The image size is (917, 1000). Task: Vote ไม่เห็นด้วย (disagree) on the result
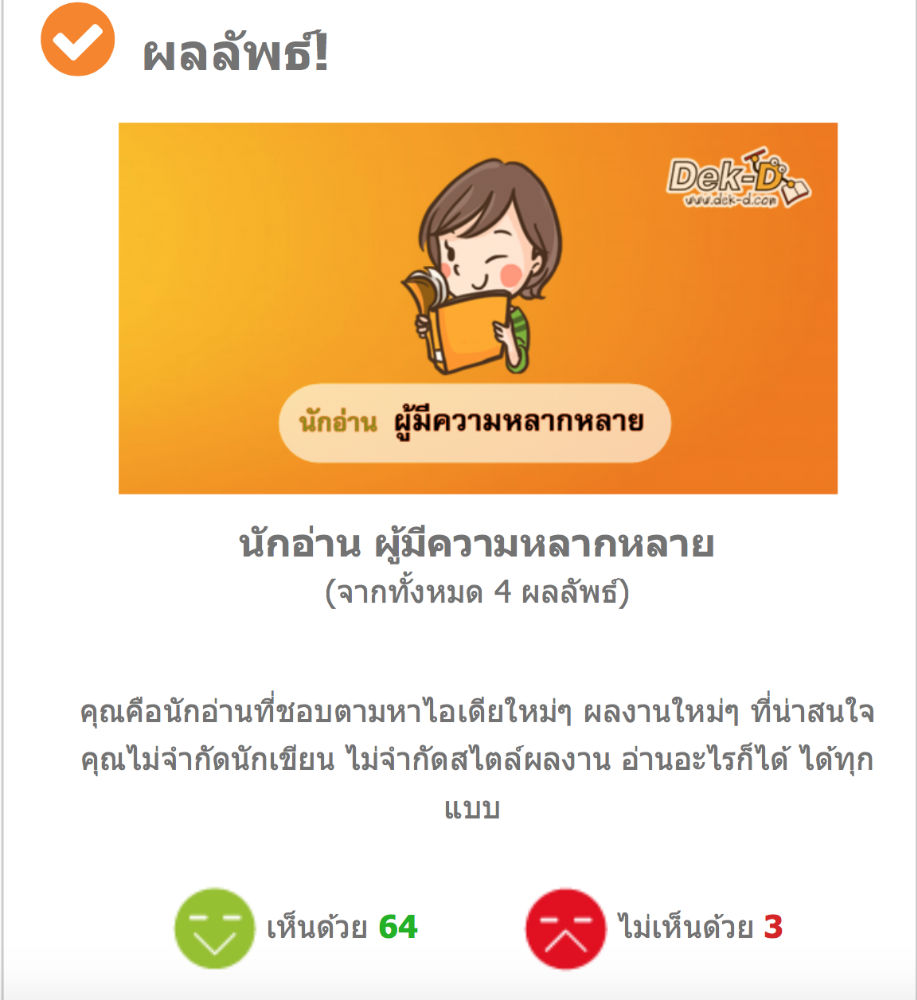click(565, 928)
